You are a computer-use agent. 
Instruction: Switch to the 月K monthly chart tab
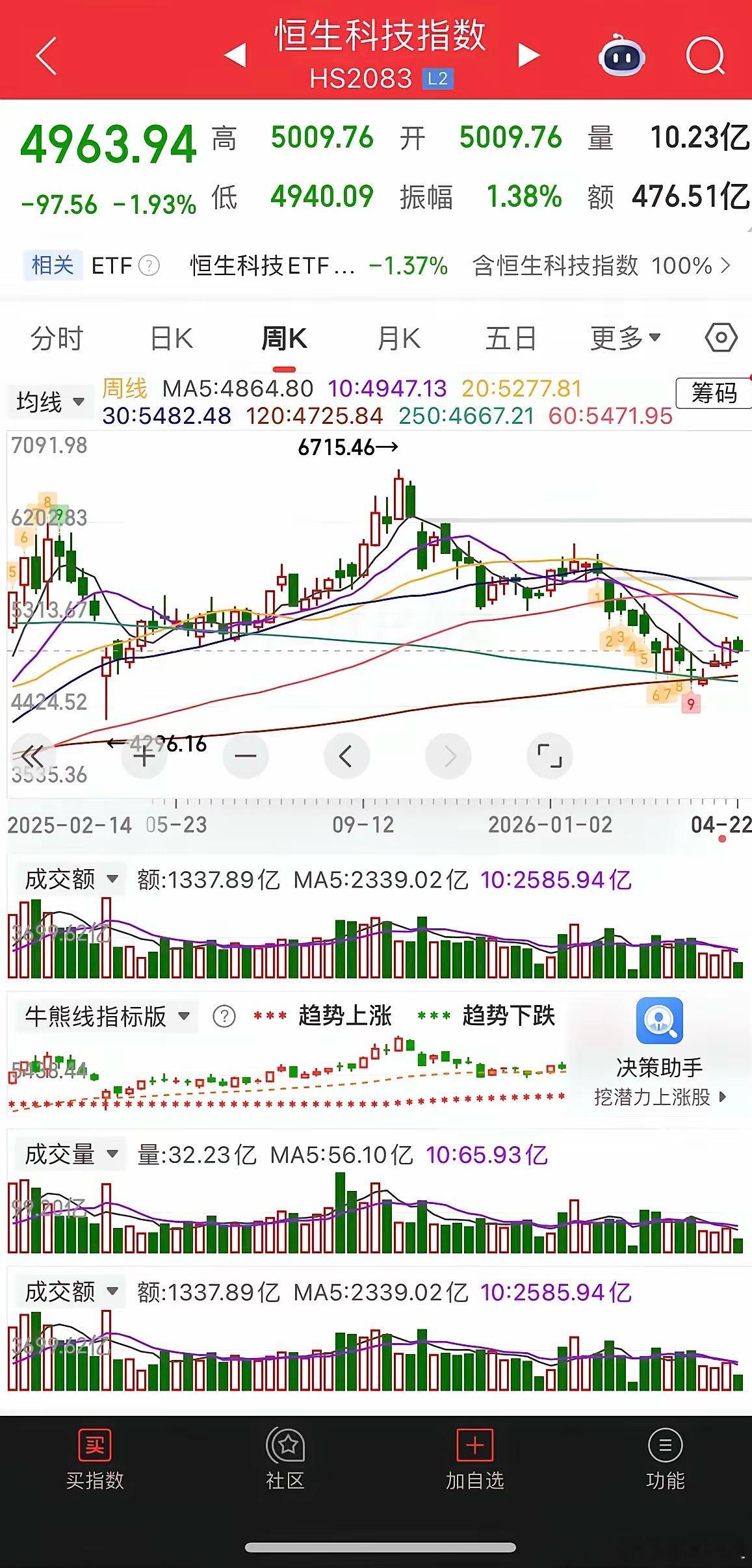398,338
